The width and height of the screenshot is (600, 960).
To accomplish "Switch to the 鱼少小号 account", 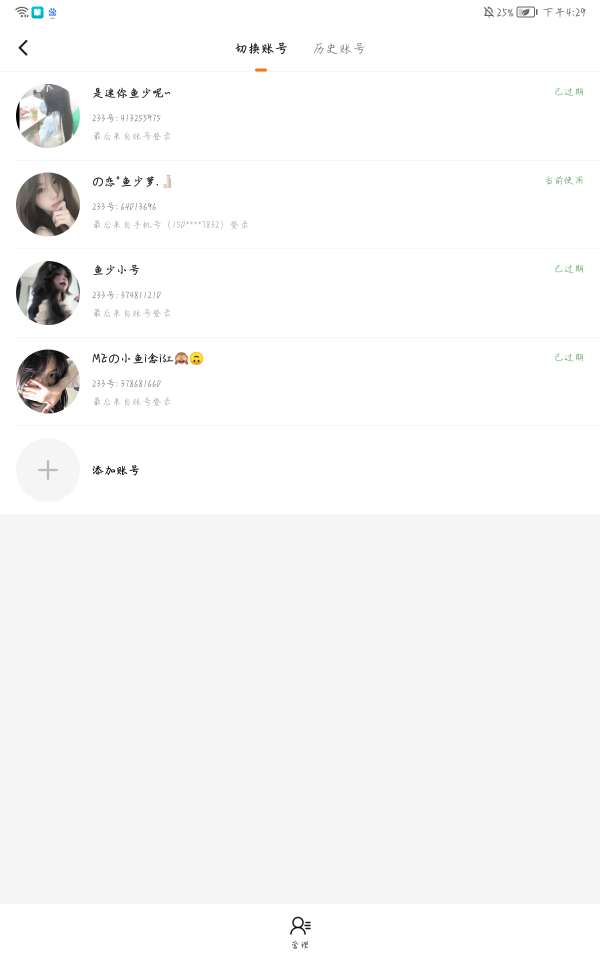I will 300,292.
